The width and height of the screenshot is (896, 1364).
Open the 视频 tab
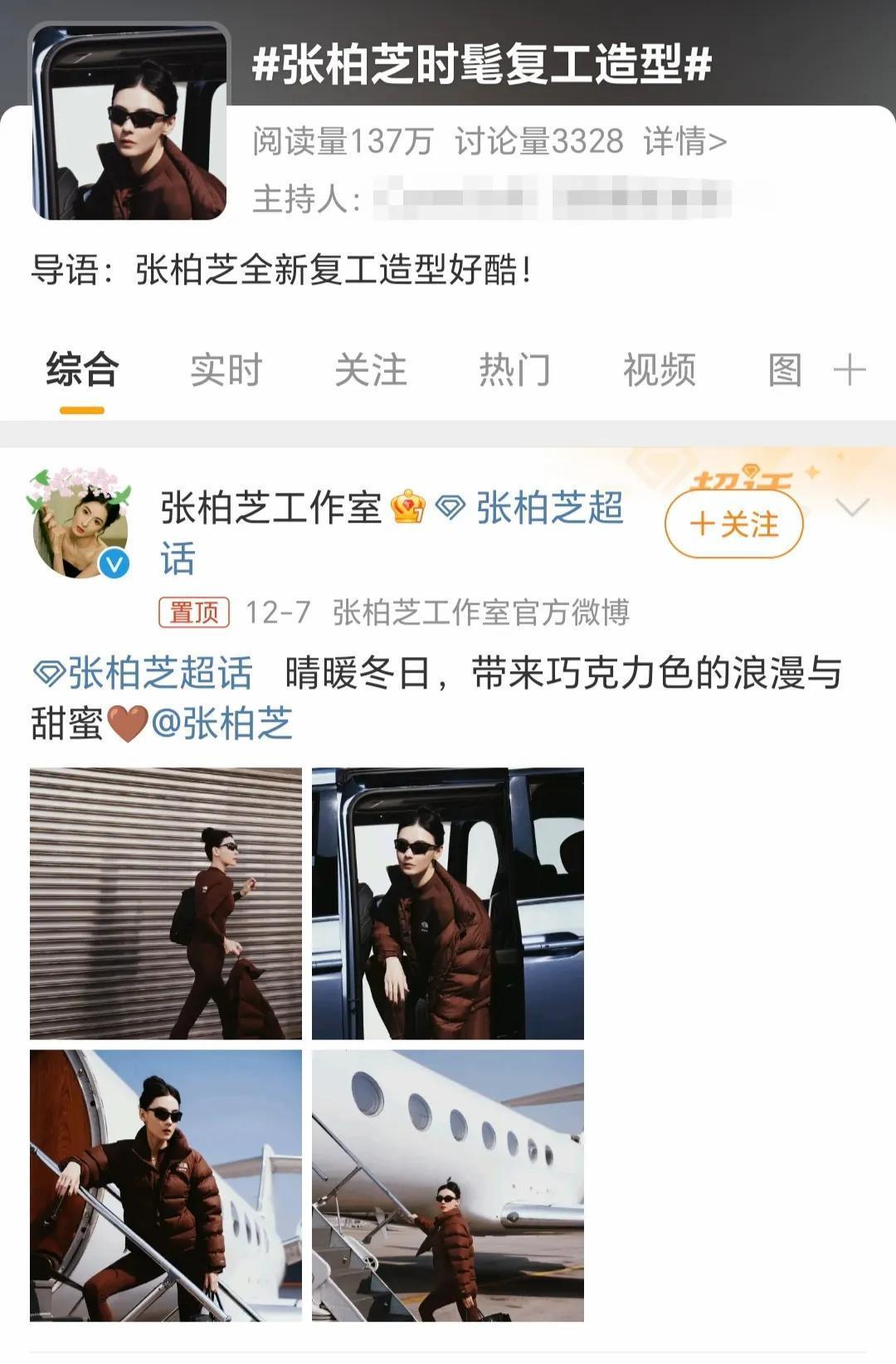tap(659, 370)
